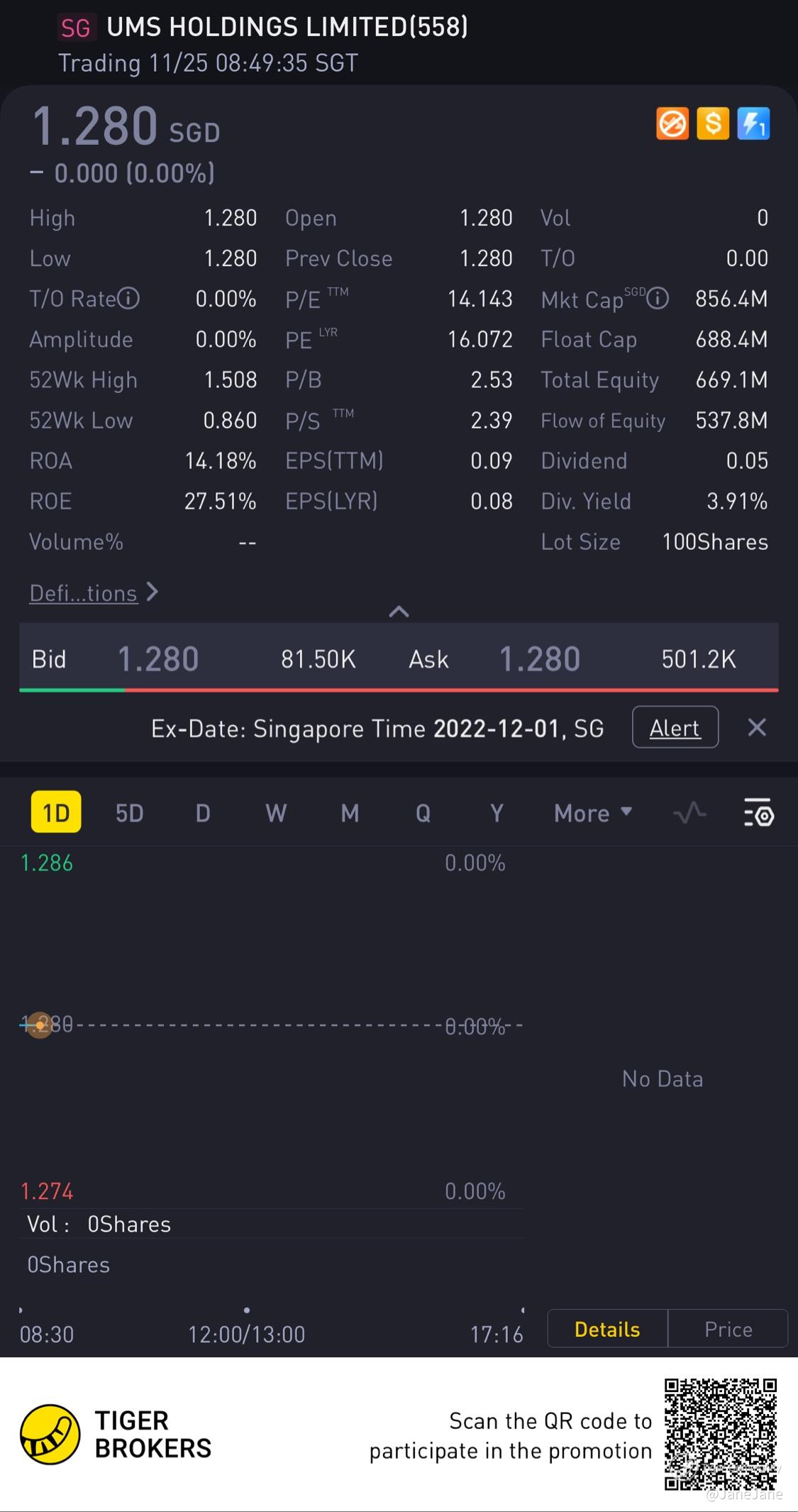Select the Details tab
The image size is (798, 1512).
click(607, 1329)
